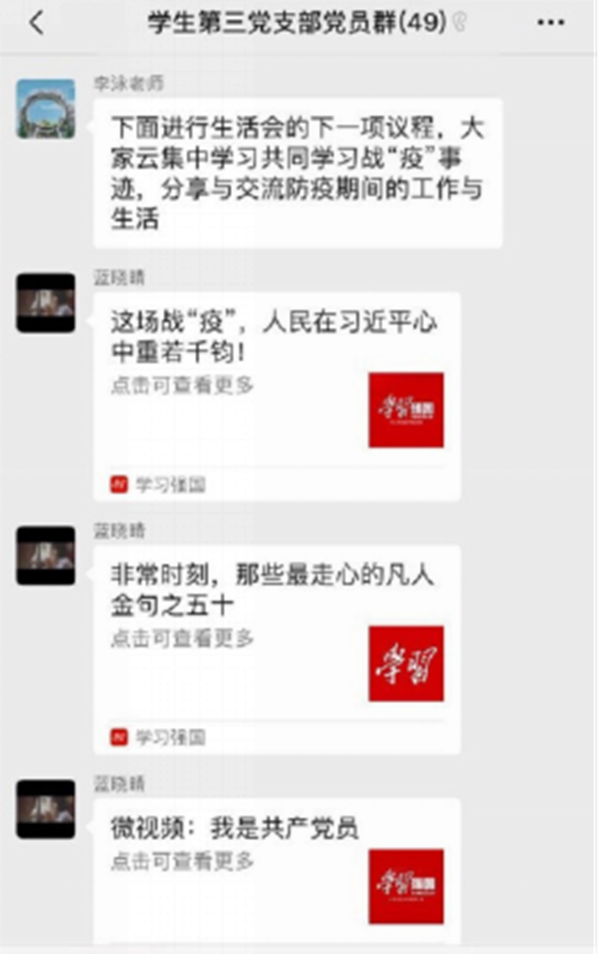
Task: View 李泳老师's profile via the avatar
Action: coord(46,108)
